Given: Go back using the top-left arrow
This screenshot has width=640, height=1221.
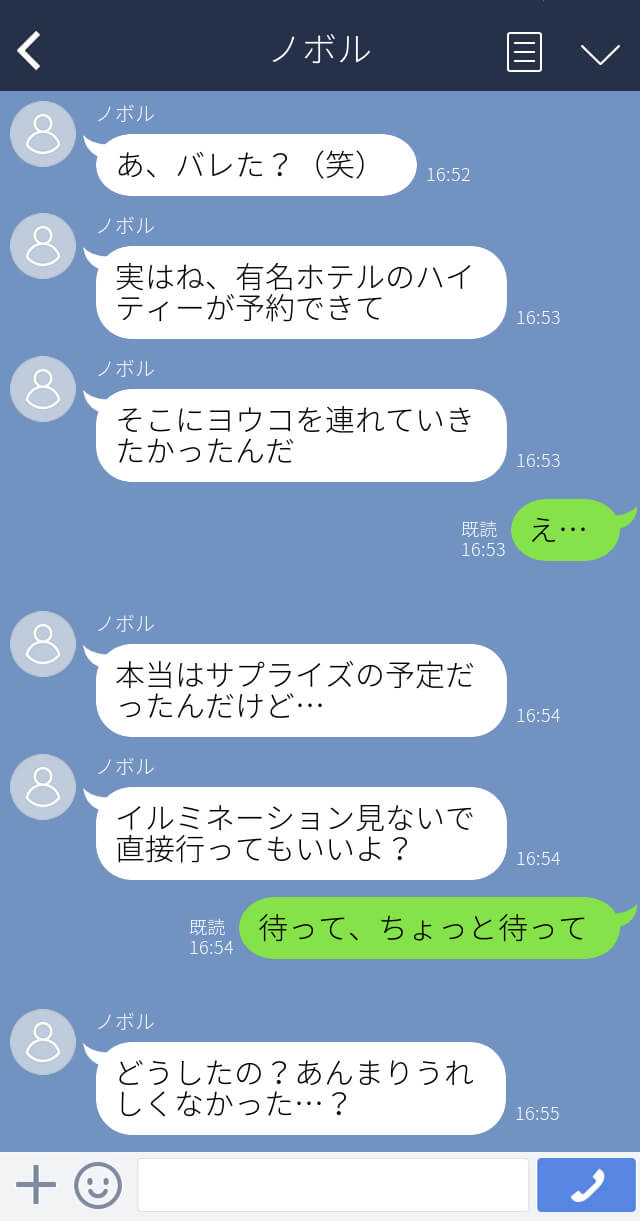Looking at the screenshot, I should click(x=29, y=51).
